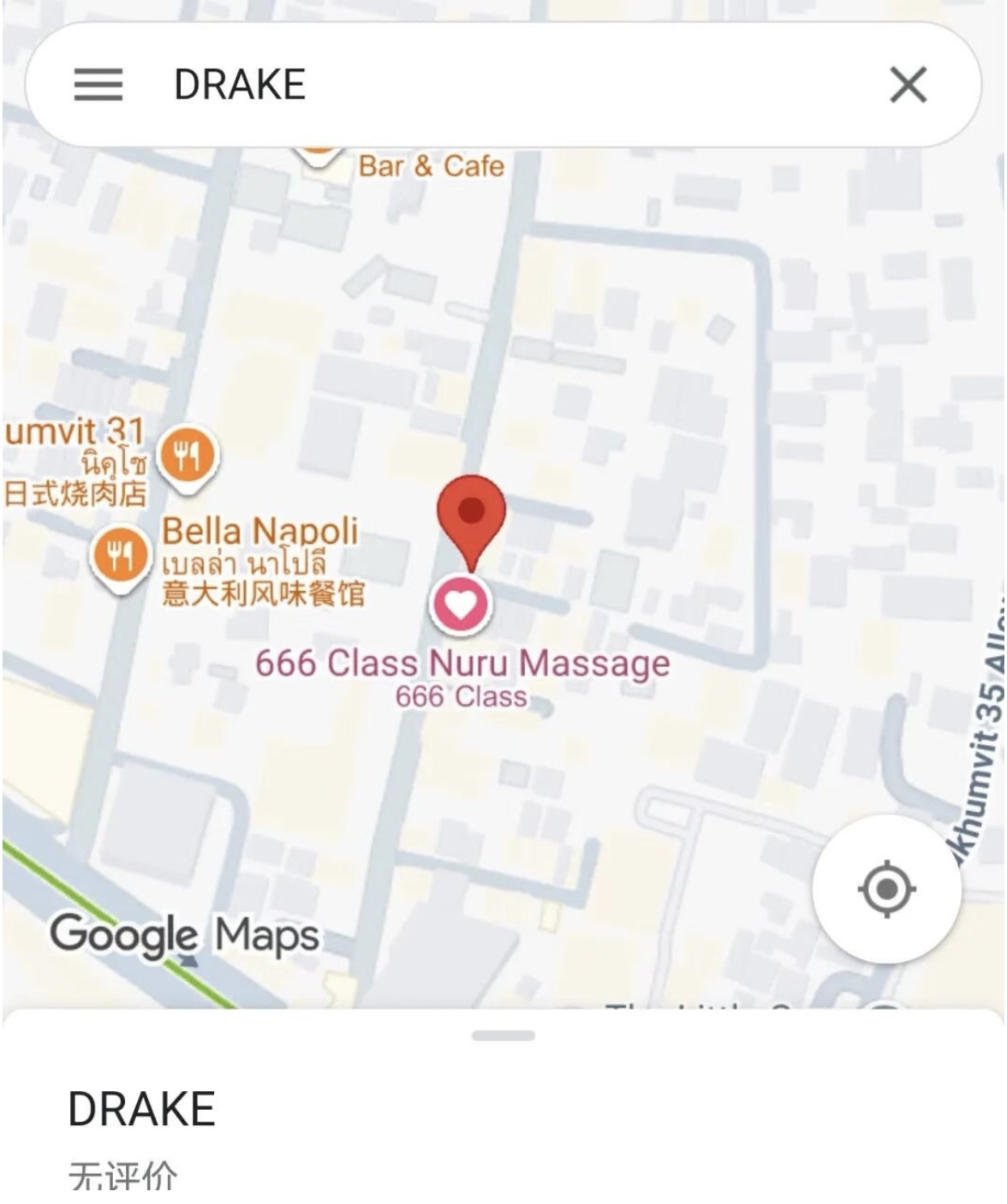Open the hamburger menu
Image resolution: width=1007 pixels, height=1204 pixels.
tap(98, 85)
